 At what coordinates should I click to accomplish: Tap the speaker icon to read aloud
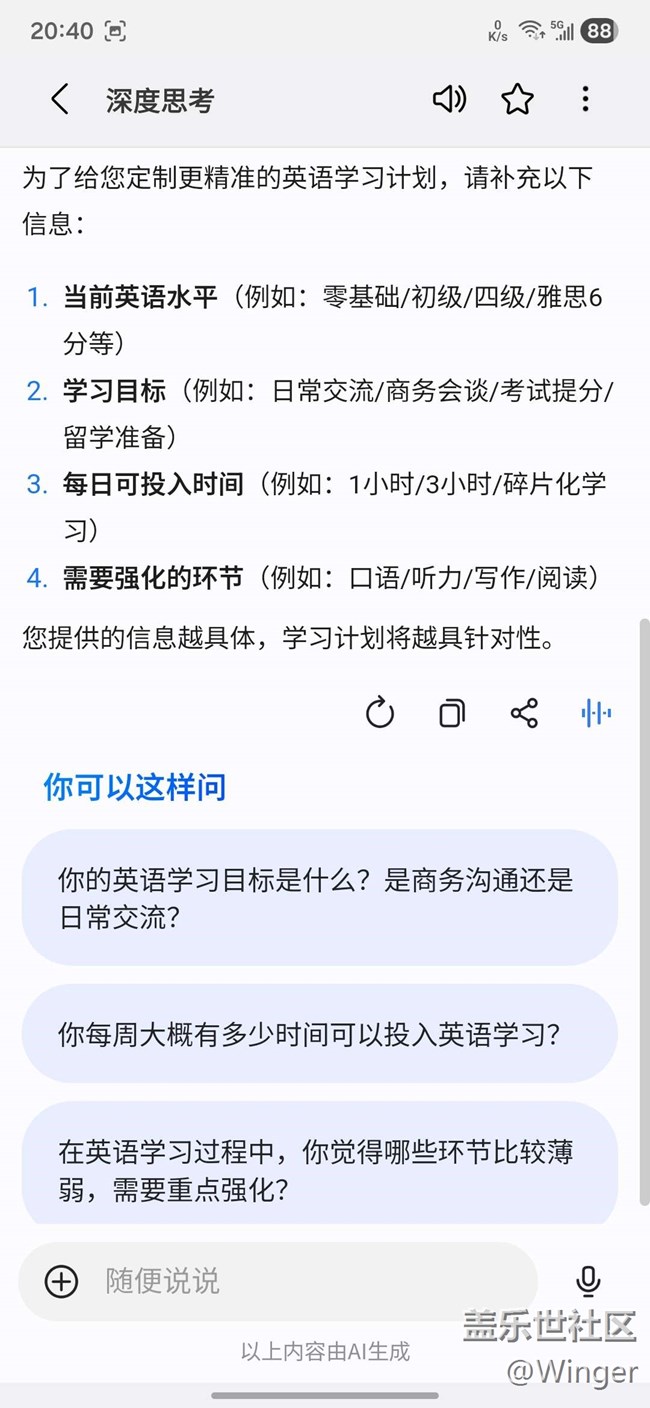[449, 99]
